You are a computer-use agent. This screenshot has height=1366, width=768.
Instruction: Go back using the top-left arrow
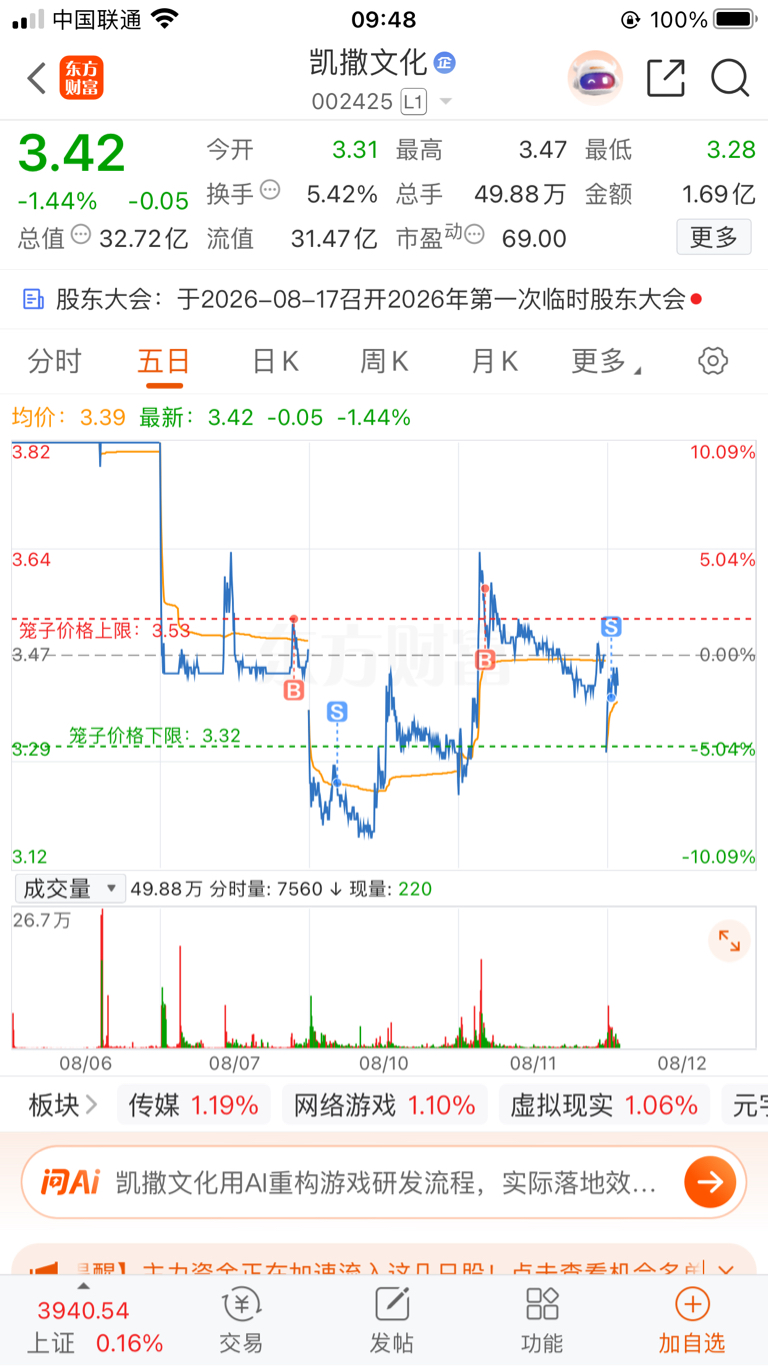(x=37, y=78)
